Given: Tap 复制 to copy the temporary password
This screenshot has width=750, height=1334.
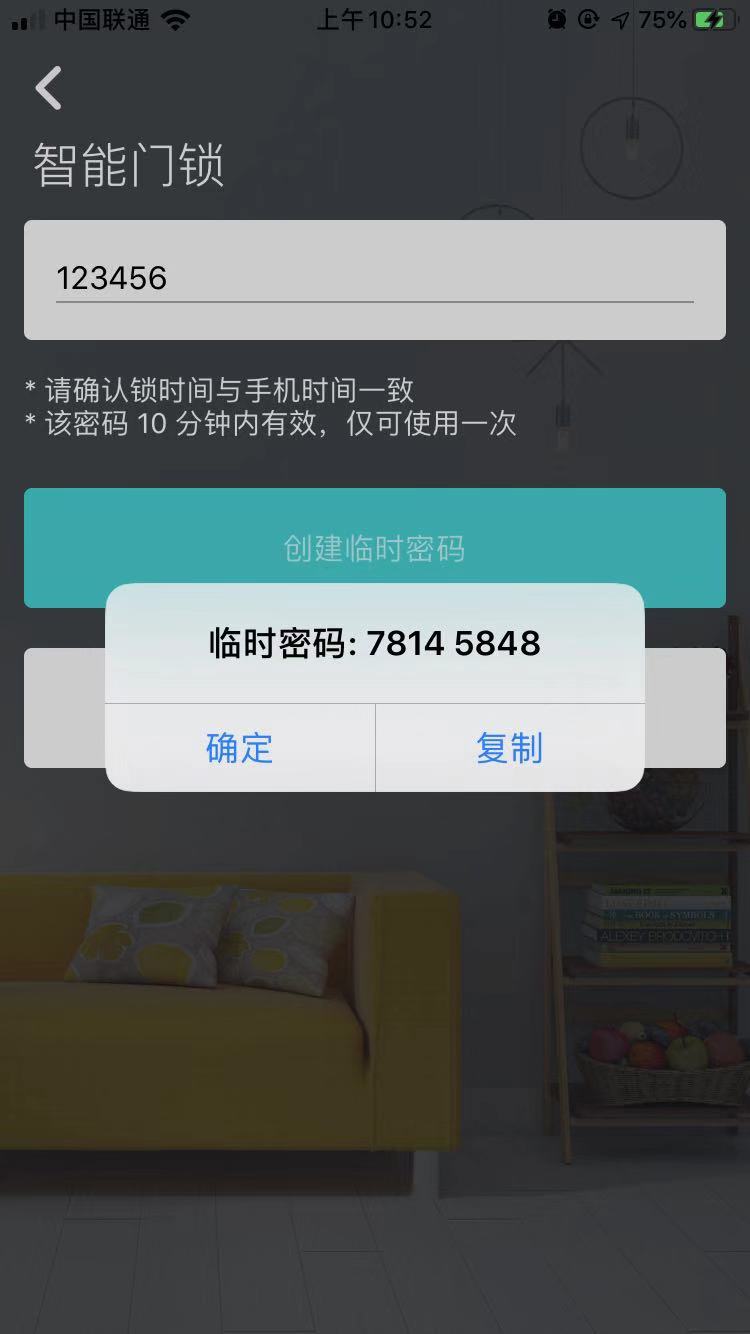Looking at the screenshot, I should pyautogui.click(x=509, y=748).
